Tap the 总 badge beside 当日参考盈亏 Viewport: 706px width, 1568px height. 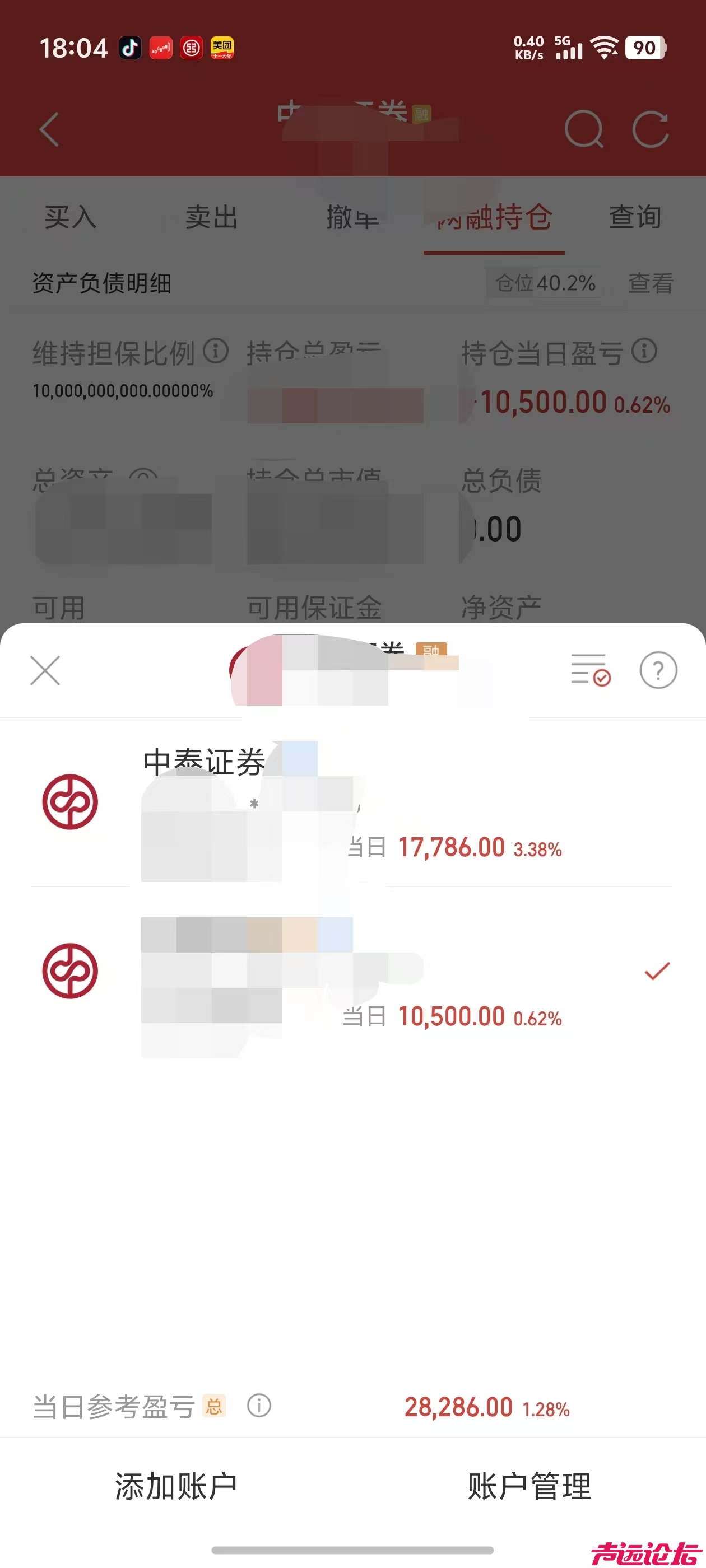[x=213, y=1407]
